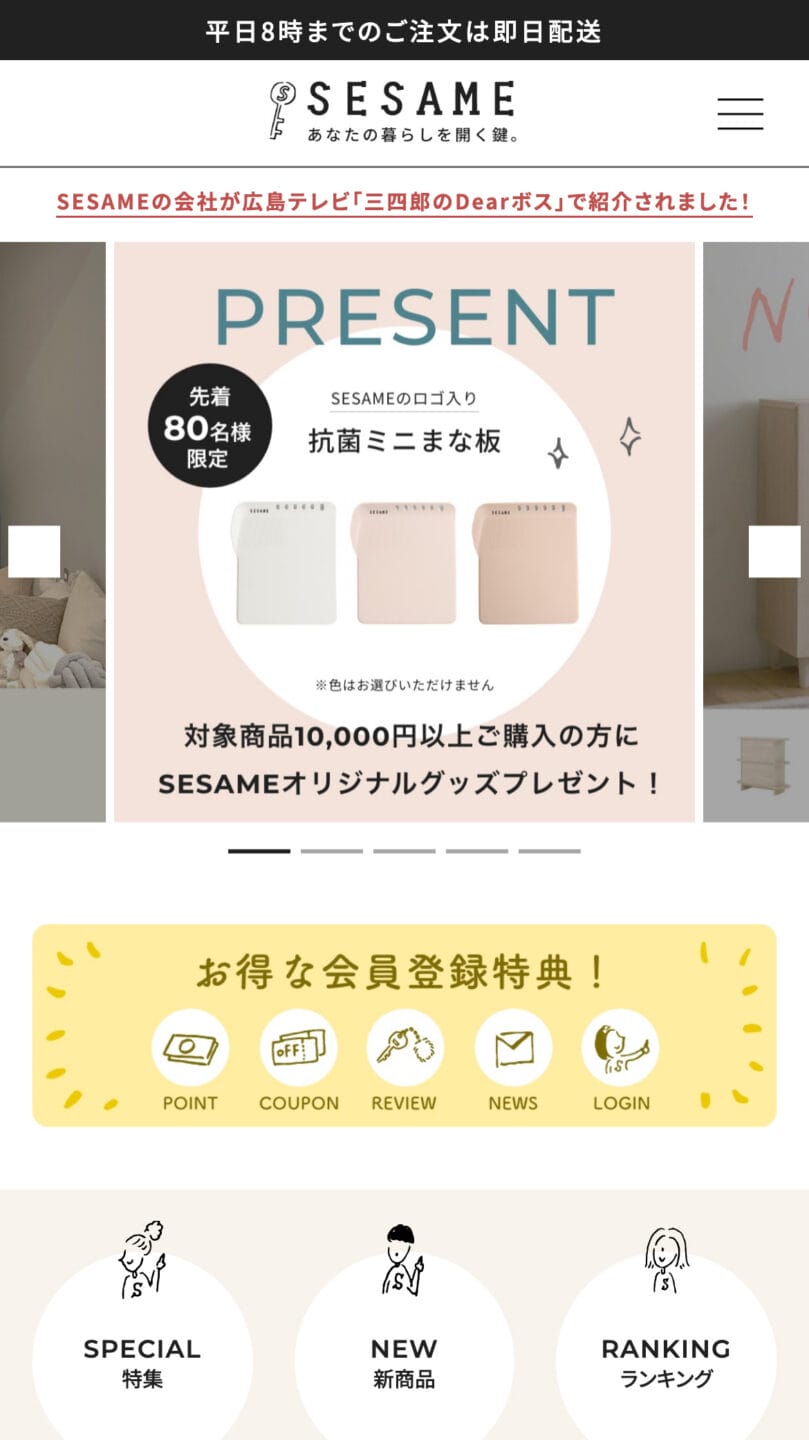Show the next carousel slide
This screenshot has height=1440, width=809.
tap(774, 551)
